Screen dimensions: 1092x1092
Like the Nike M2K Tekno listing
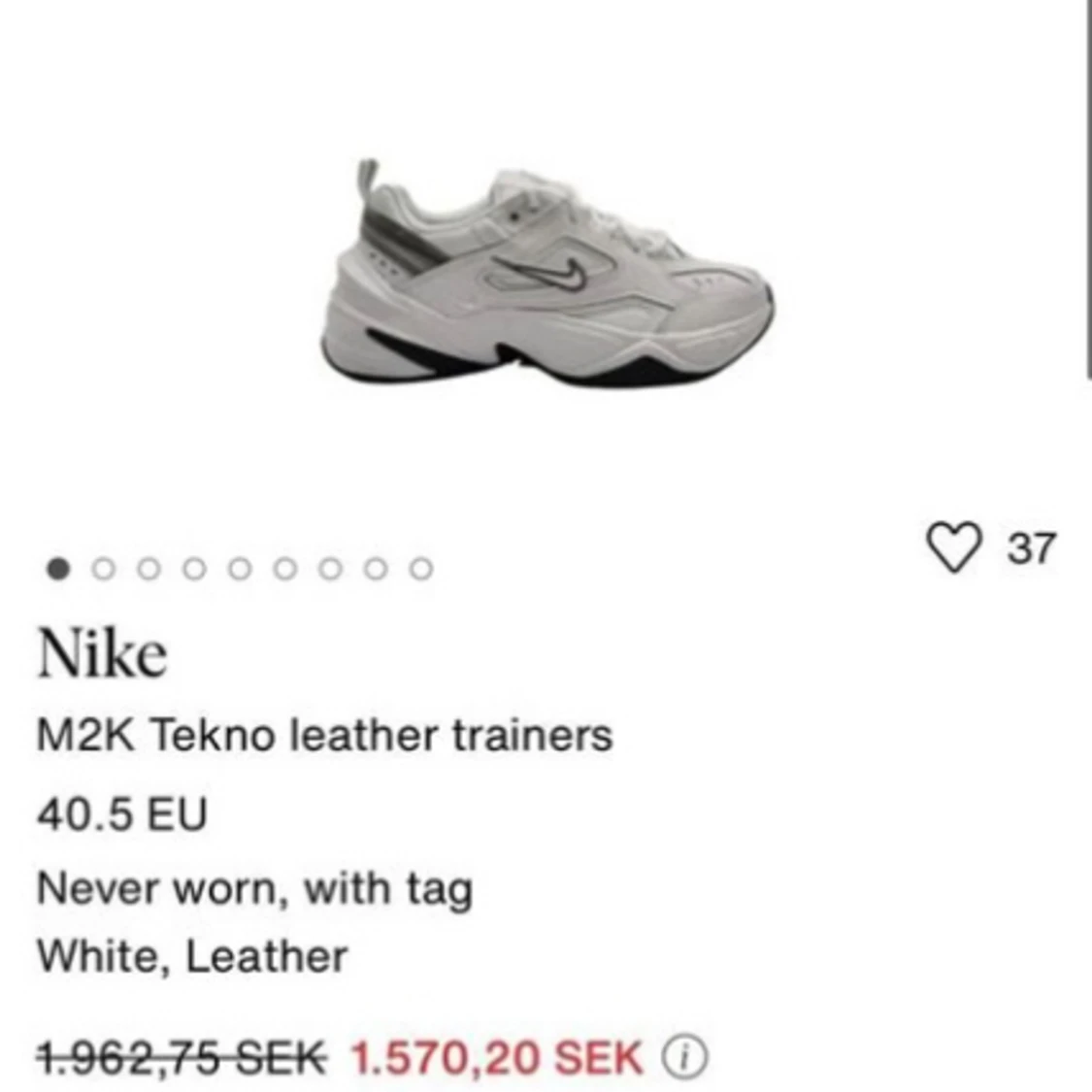coord(954,547)
